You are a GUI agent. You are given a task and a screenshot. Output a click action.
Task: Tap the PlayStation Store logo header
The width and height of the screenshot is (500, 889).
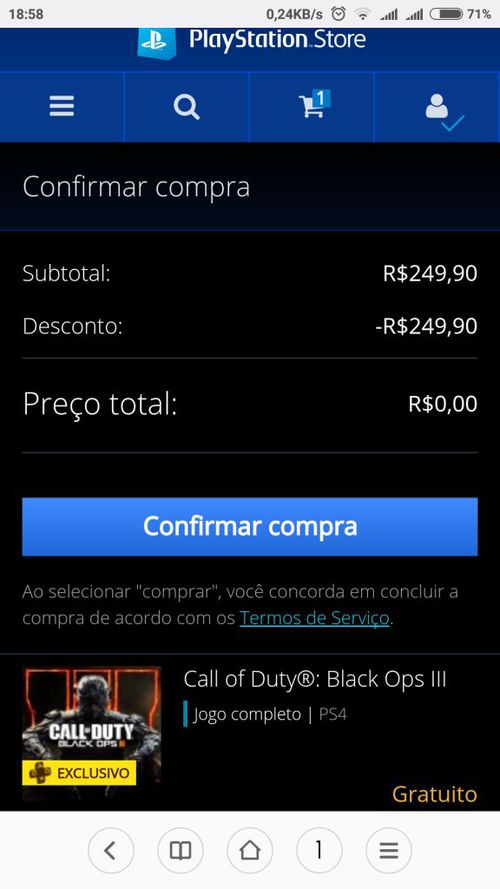[252, 41]
